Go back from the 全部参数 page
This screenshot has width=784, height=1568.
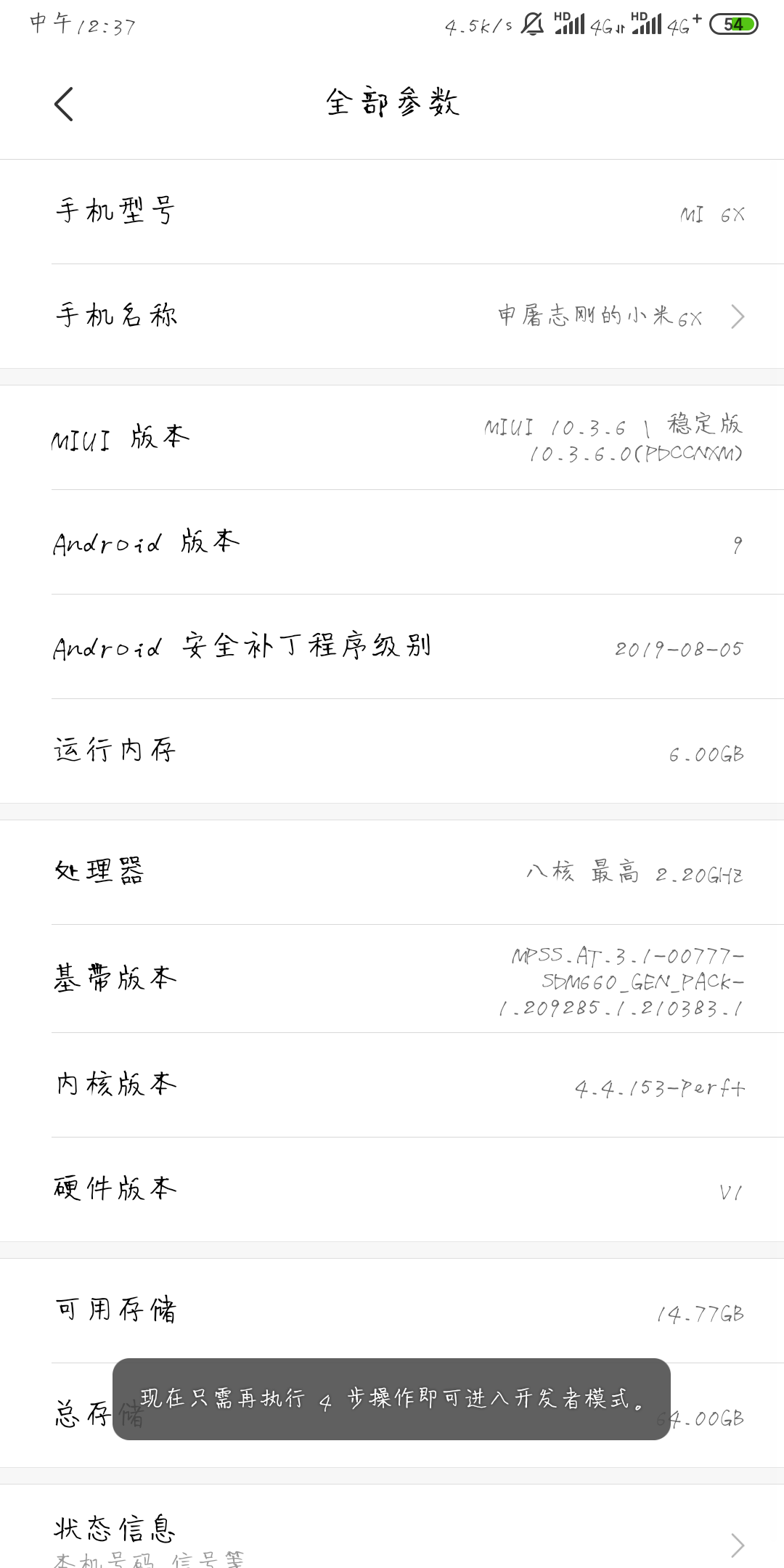tap(64, 104)
